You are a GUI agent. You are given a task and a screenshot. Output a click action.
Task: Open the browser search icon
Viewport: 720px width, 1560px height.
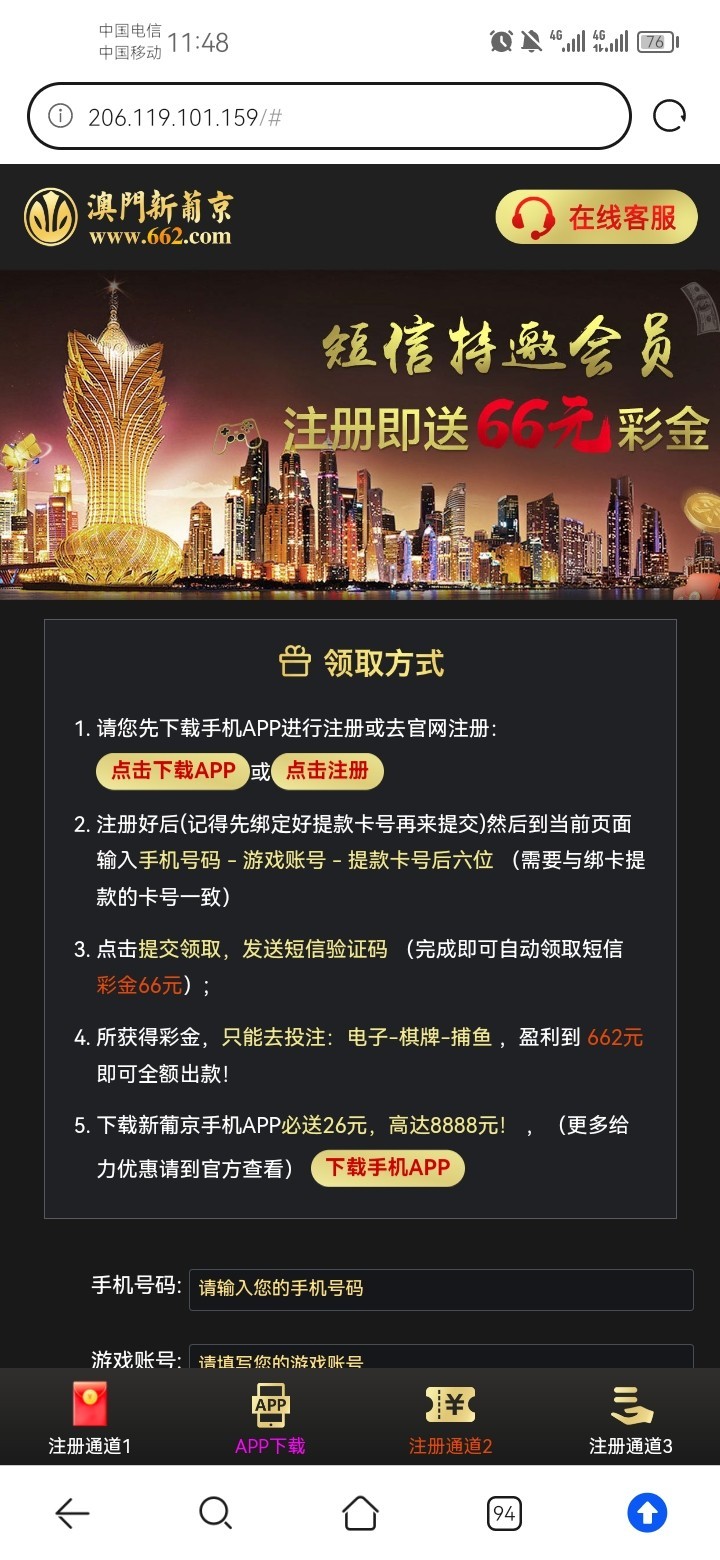coord(215,1514)
